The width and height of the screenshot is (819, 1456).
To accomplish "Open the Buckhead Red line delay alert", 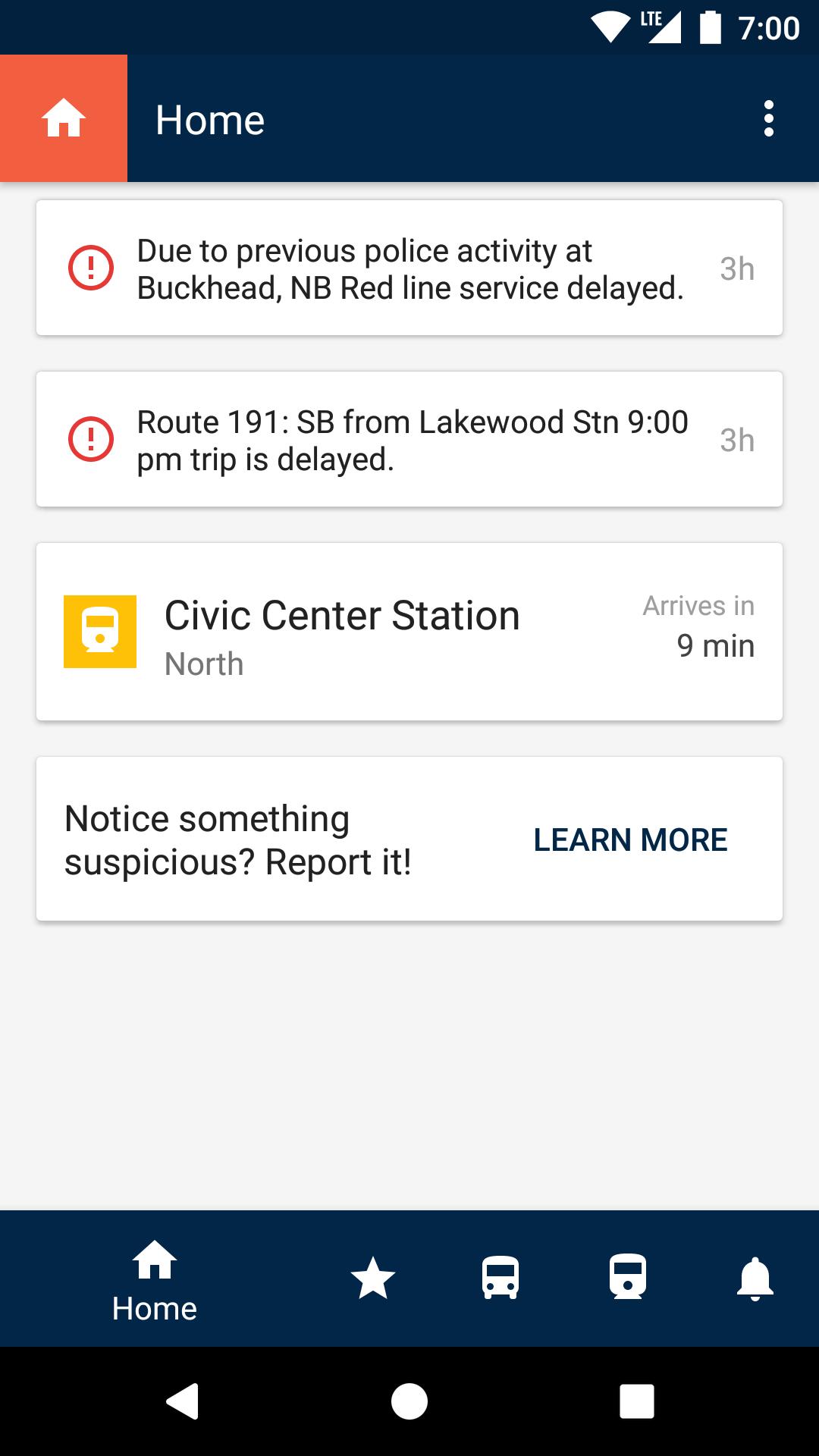I will [x=409, y=268].
